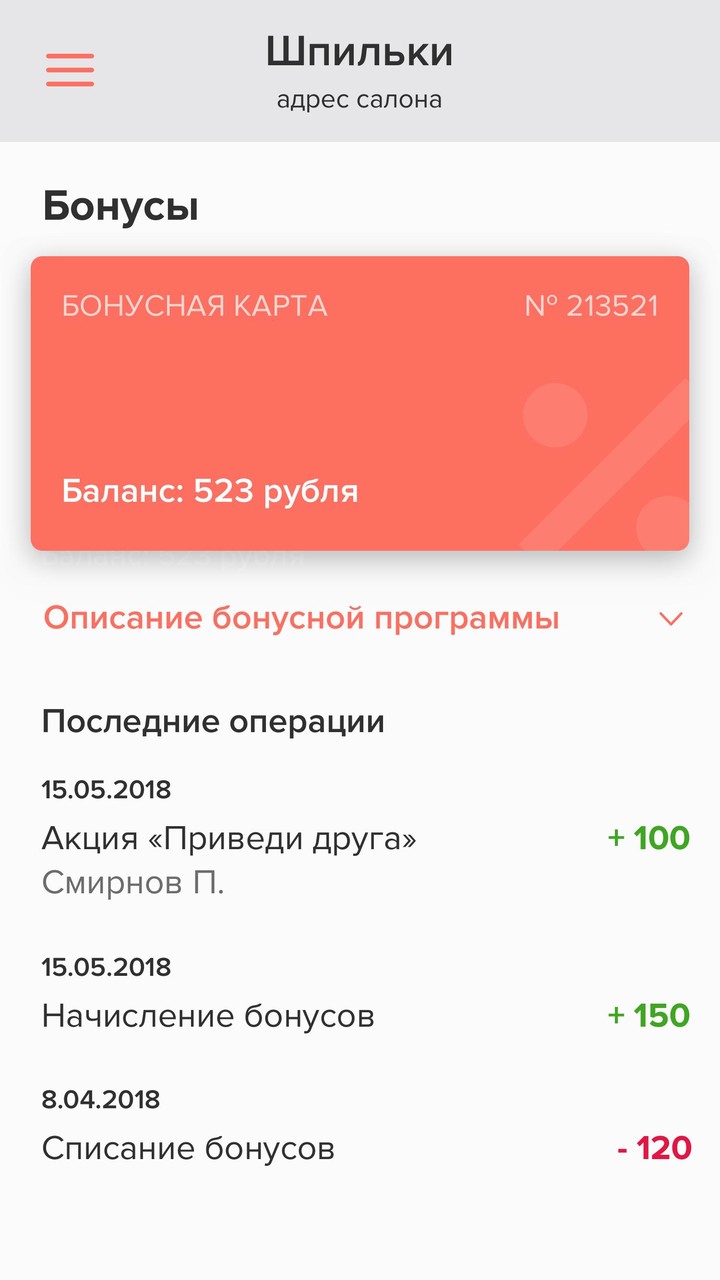720x1280 pixels.
Task: Select «адрес салона» under the header
Action: 358,99
